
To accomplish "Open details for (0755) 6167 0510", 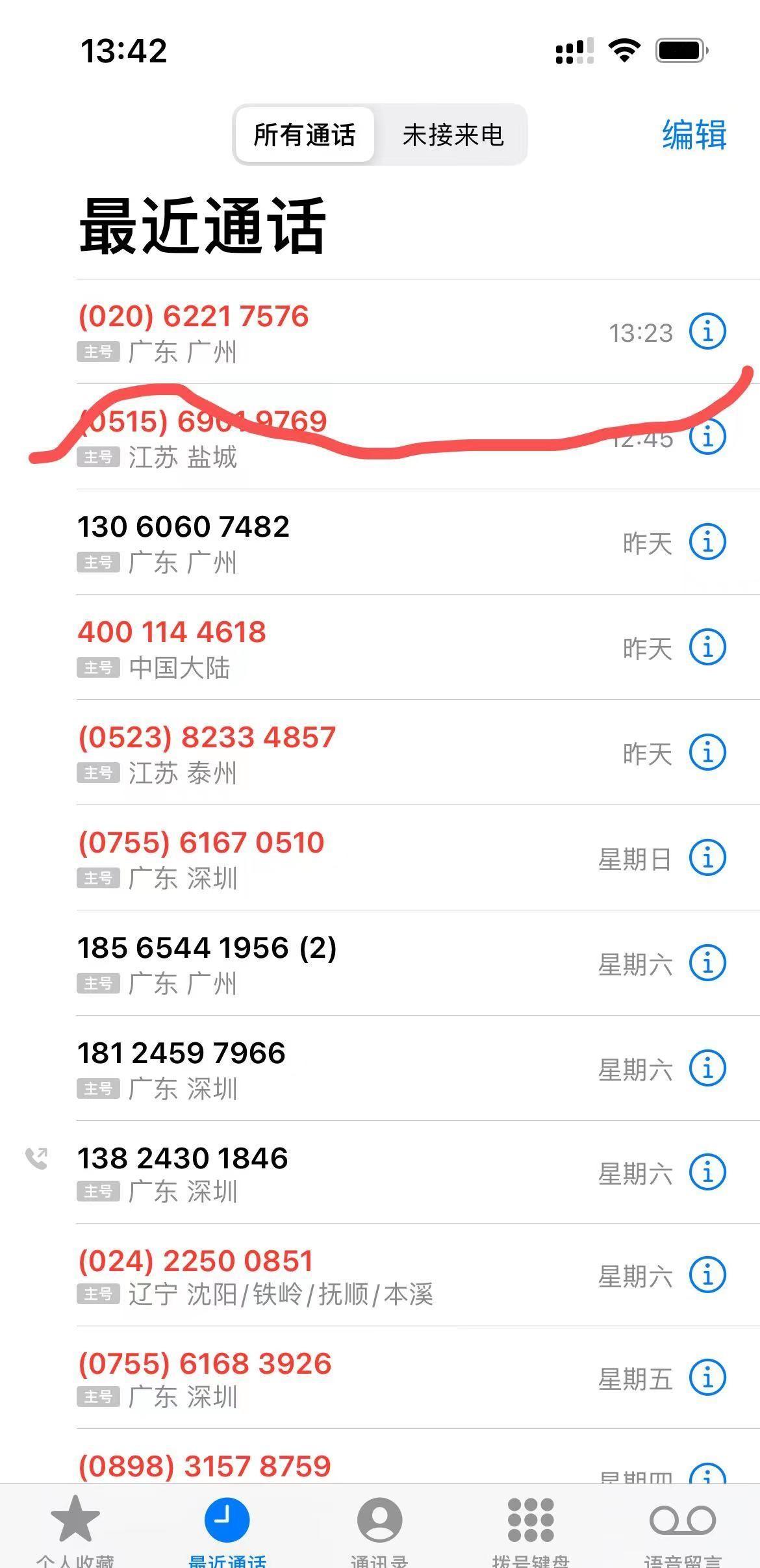I will (x=707, y=858).
